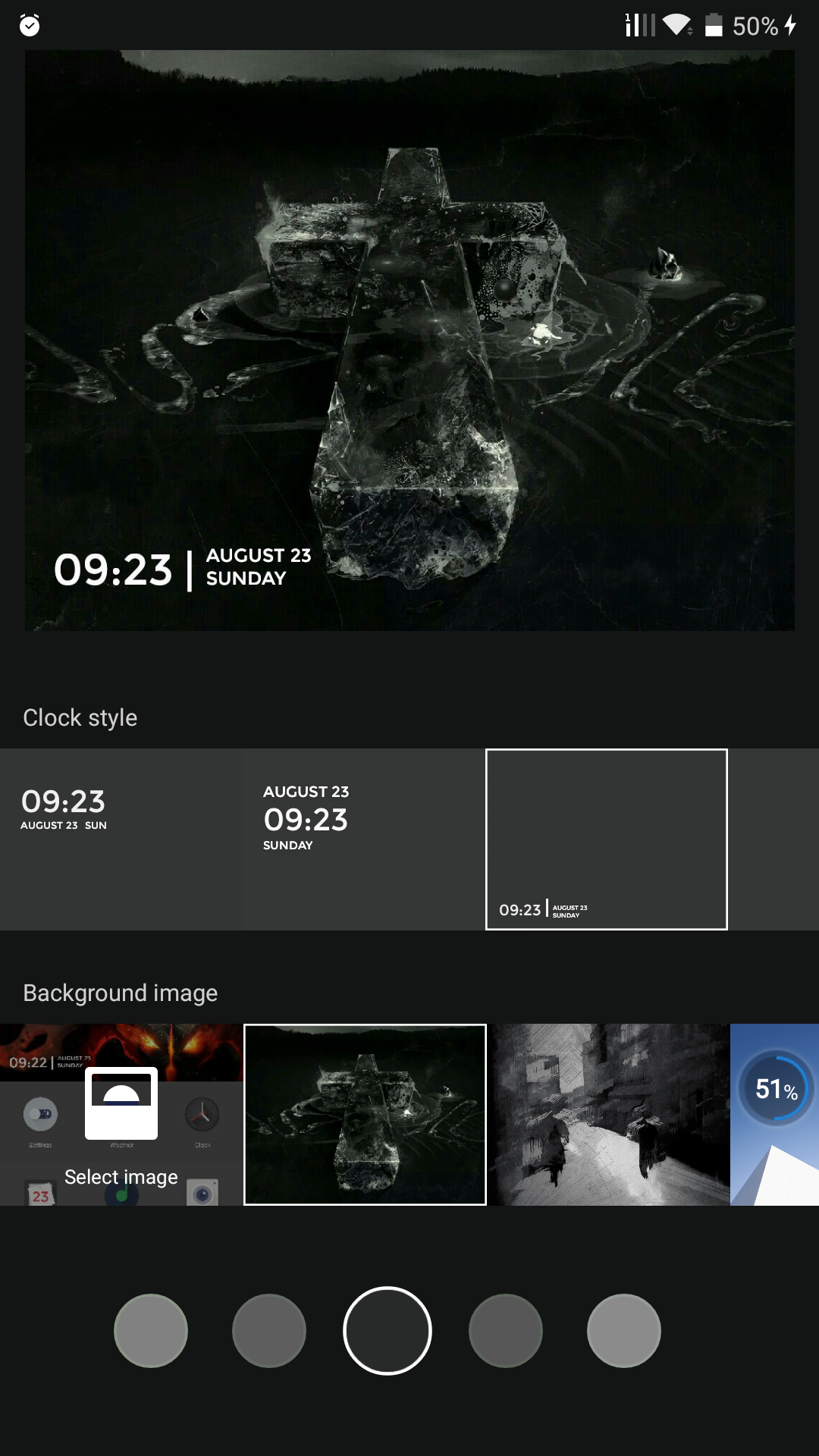Screen dimensions: 819x1456
Task: Pick the last light gray color circle
Action: click(x=624, y=1331)
